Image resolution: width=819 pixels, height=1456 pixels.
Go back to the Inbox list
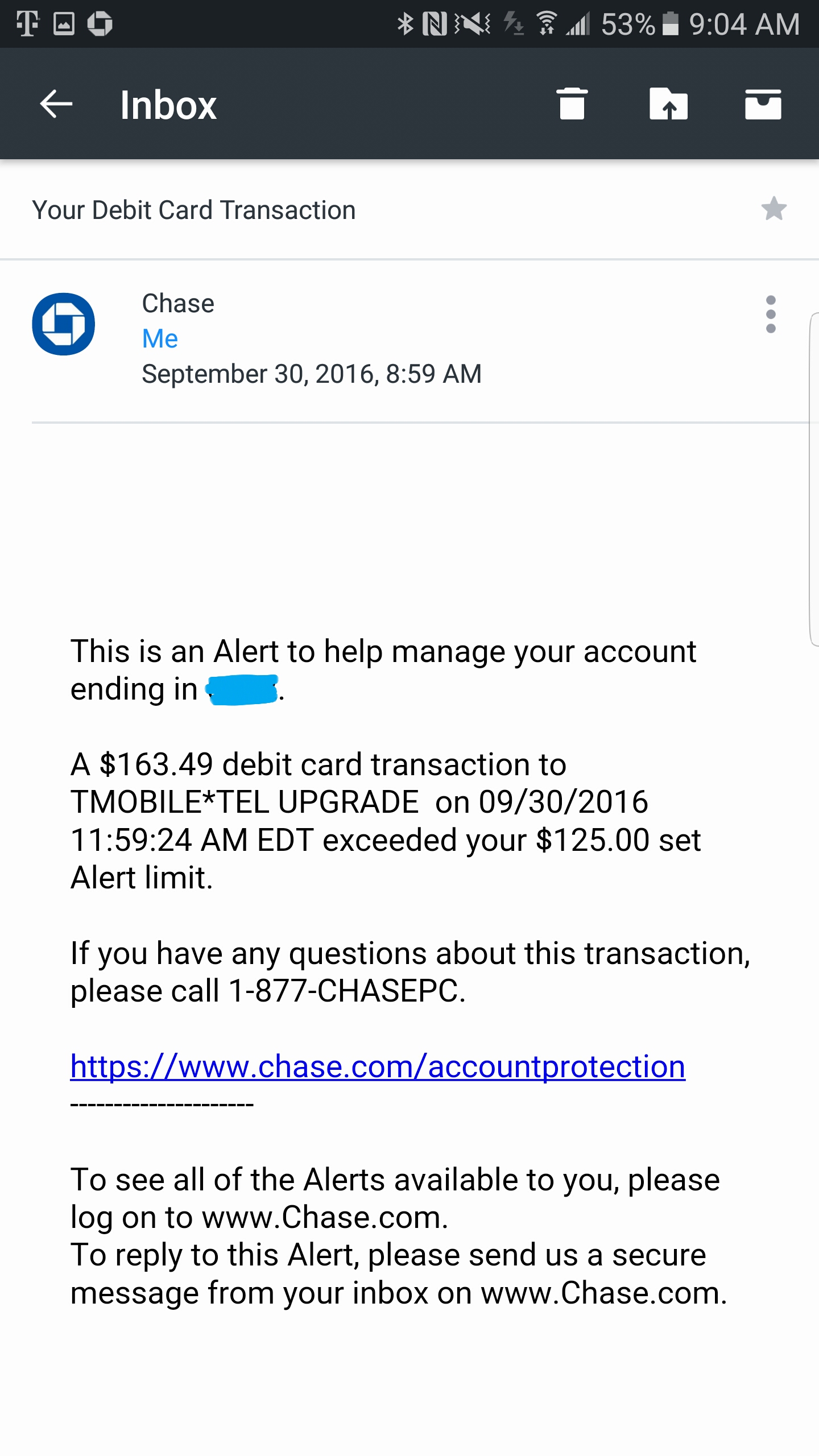point(56,104)
